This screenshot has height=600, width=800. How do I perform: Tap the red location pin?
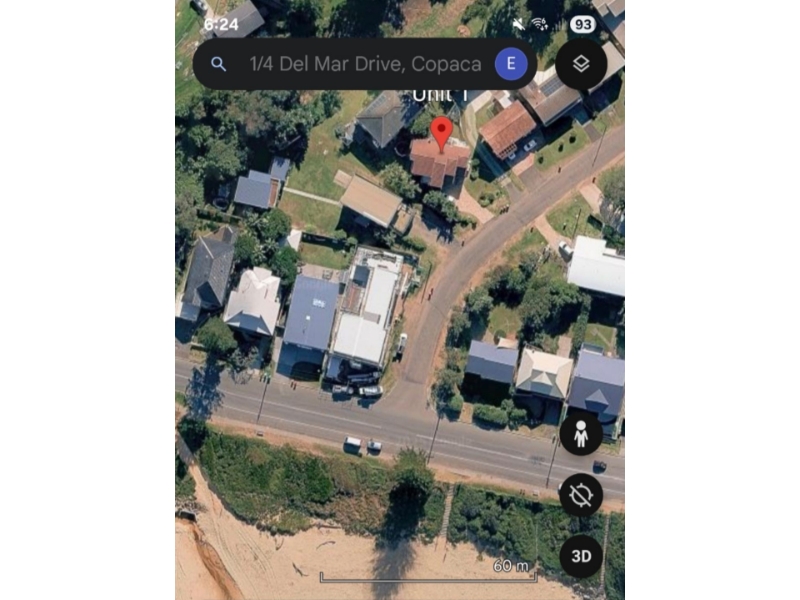point(441,132)
